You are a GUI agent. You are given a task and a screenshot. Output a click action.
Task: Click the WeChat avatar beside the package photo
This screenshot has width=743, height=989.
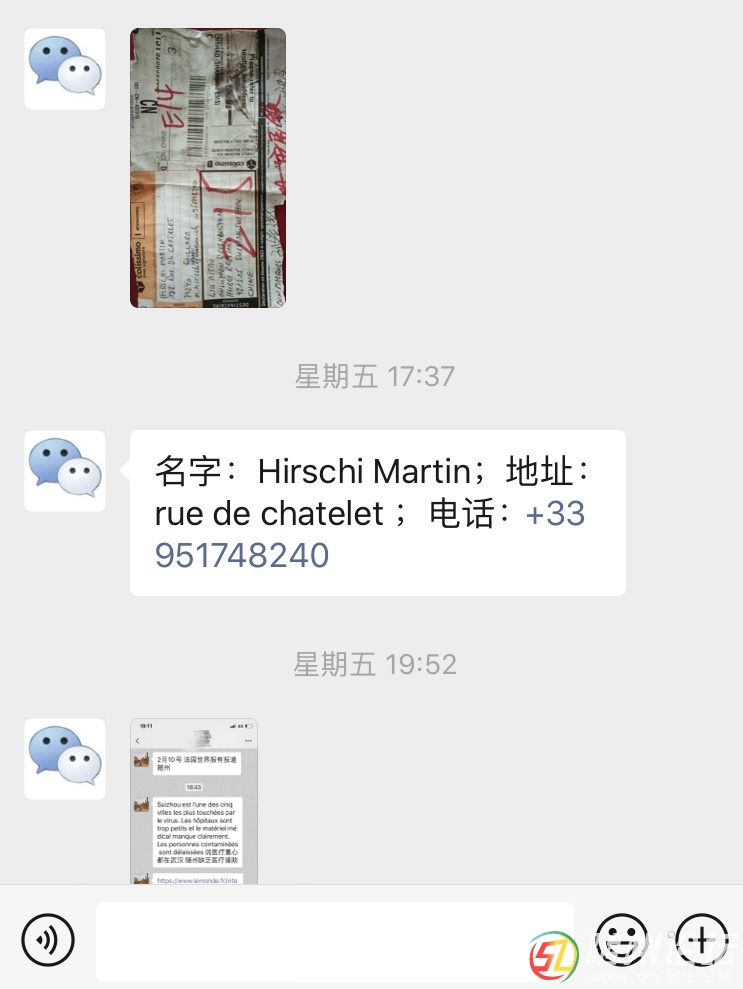pos(64,70)
